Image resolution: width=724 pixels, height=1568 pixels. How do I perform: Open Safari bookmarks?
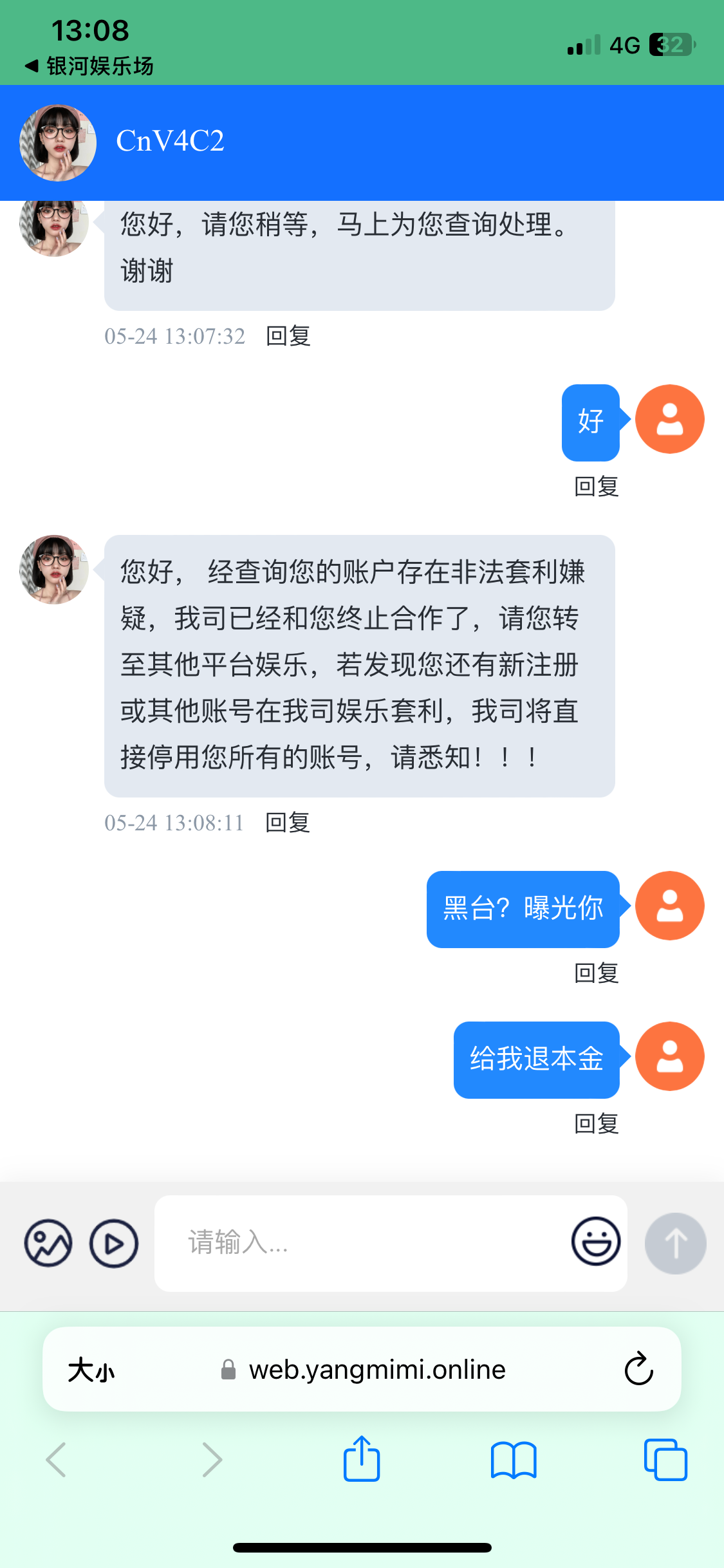[x=513, y=1459]
